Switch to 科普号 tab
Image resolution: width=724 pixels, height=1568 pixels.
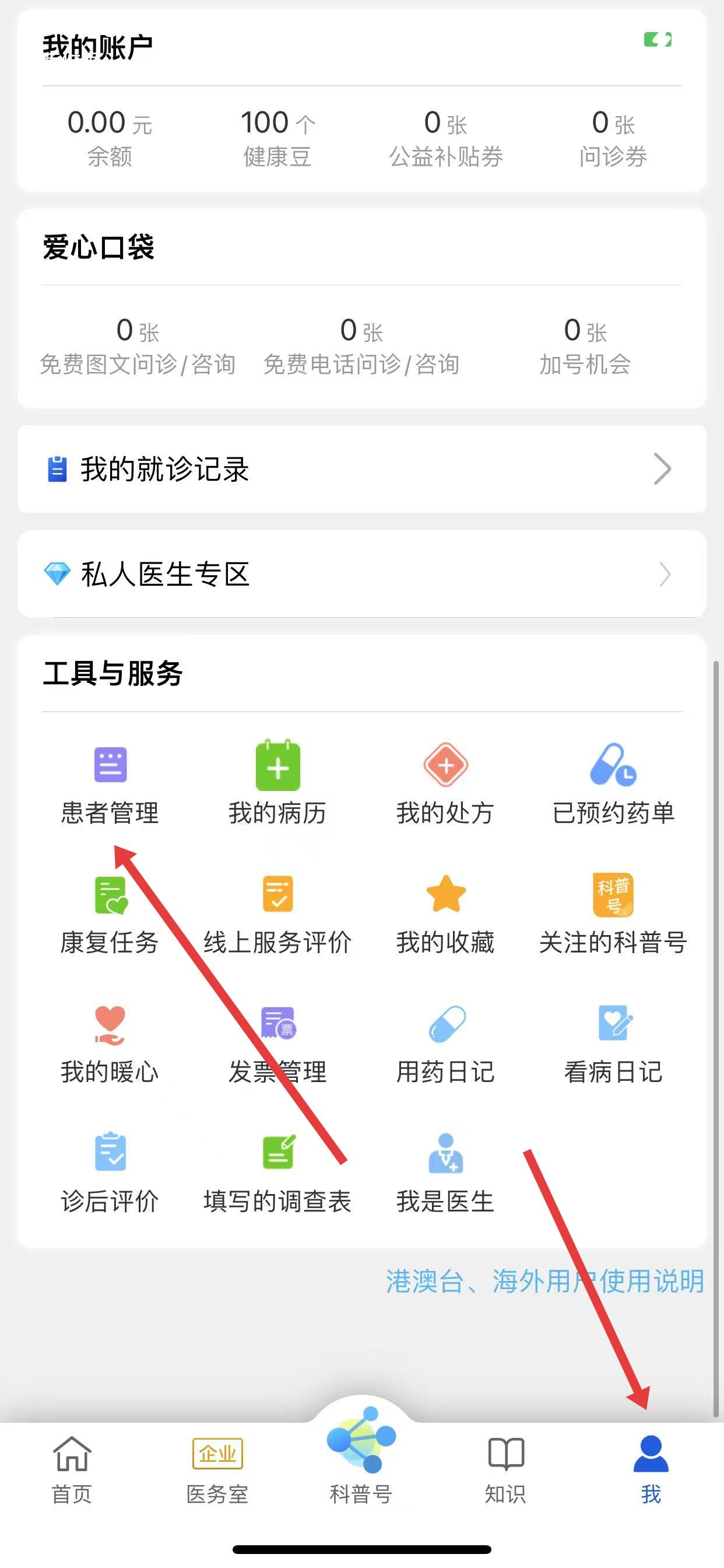click(361, 1461)
